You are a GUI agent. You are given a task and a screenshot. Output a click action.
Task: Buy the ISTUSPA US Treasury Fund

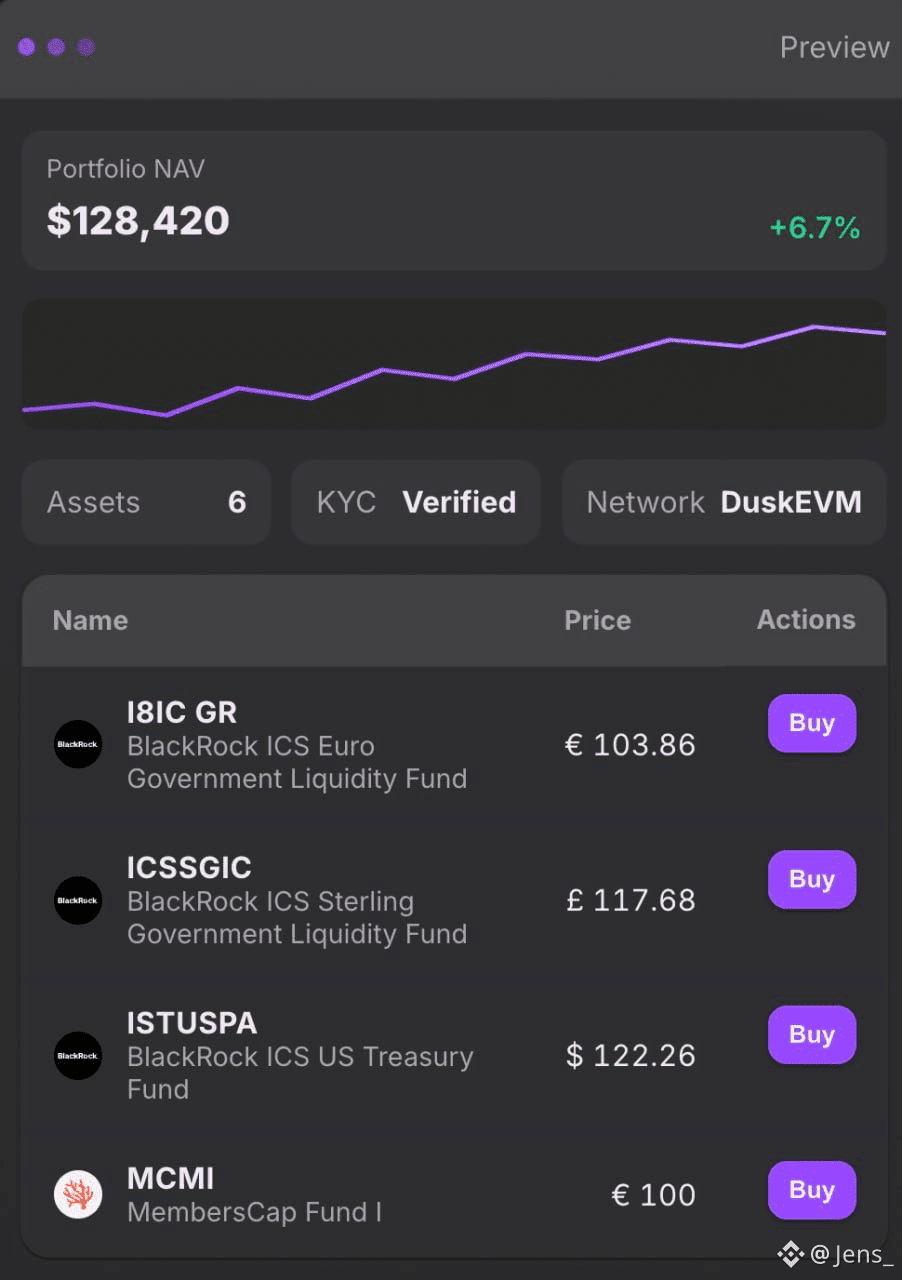tap(811, 1034)
